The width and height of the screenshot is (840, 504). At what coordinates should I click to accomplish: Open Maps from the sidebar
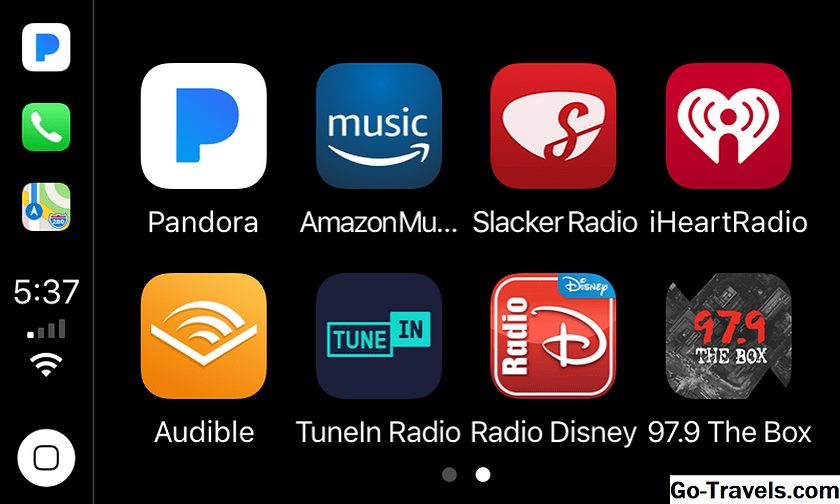pyautogui.click(x=46, y=207)
